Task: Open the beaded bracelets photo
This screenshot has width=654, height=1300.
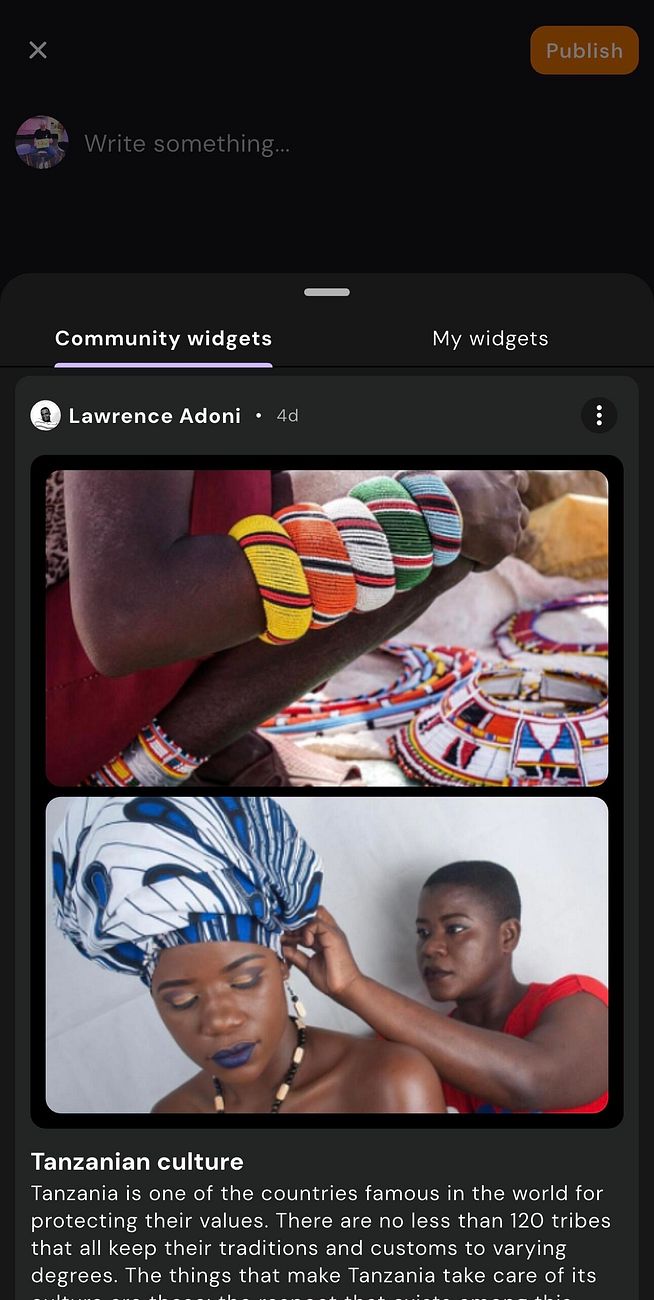Action: (x=327, y=628)
